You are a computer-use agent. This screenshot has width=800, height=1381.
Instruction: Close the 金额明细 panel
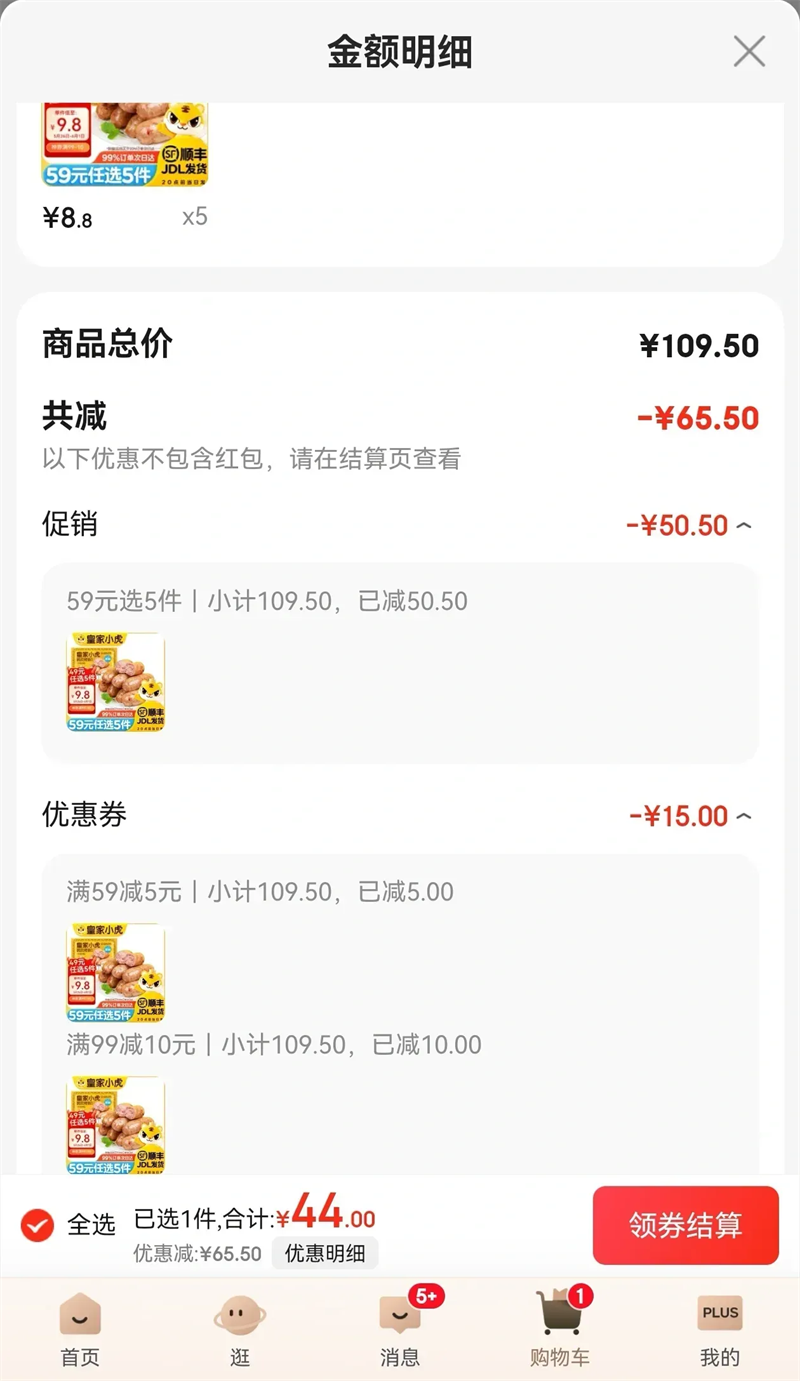749,51
